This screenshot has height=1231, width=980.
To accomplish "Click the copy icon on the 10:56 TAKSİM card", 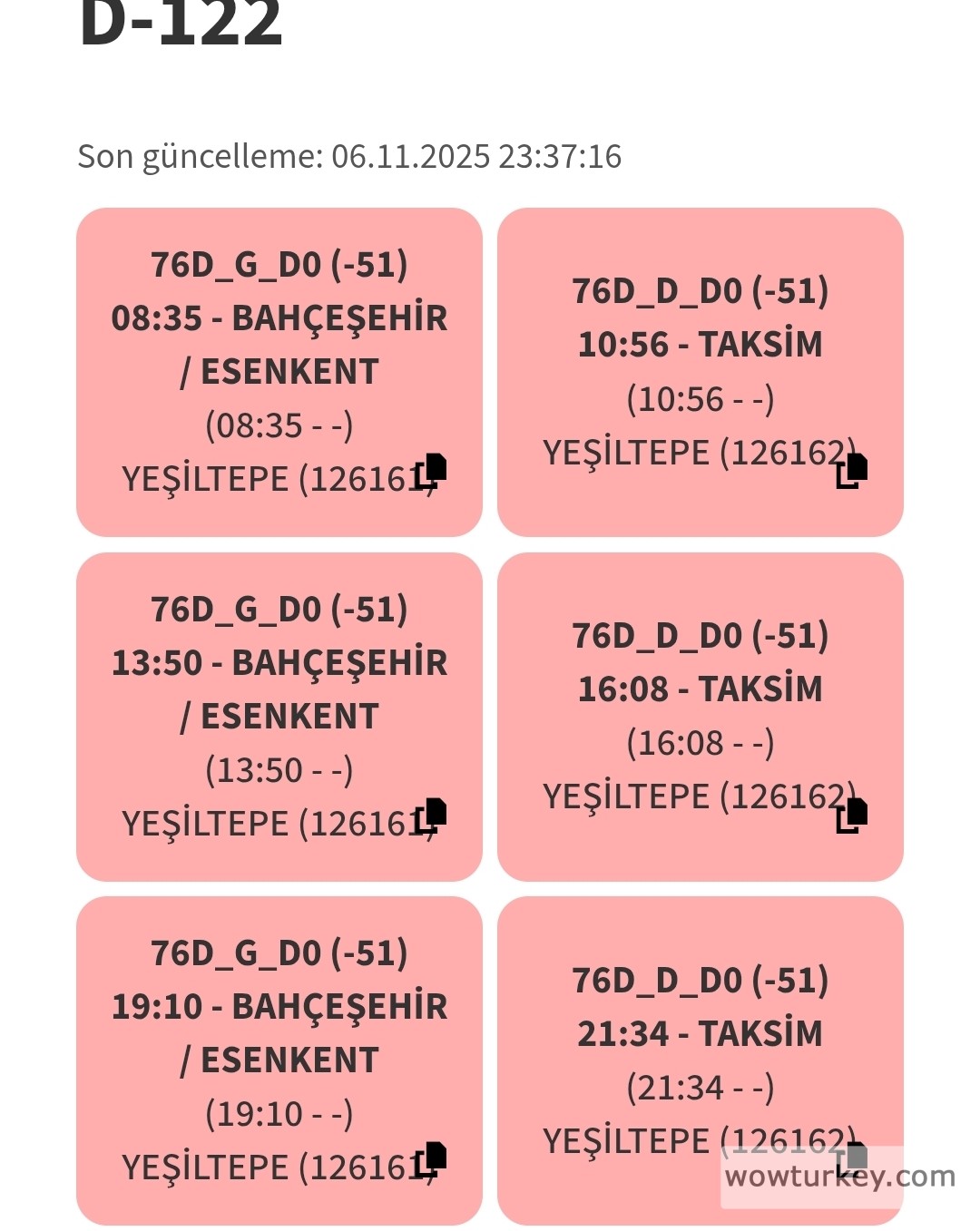I will [851, 471].
